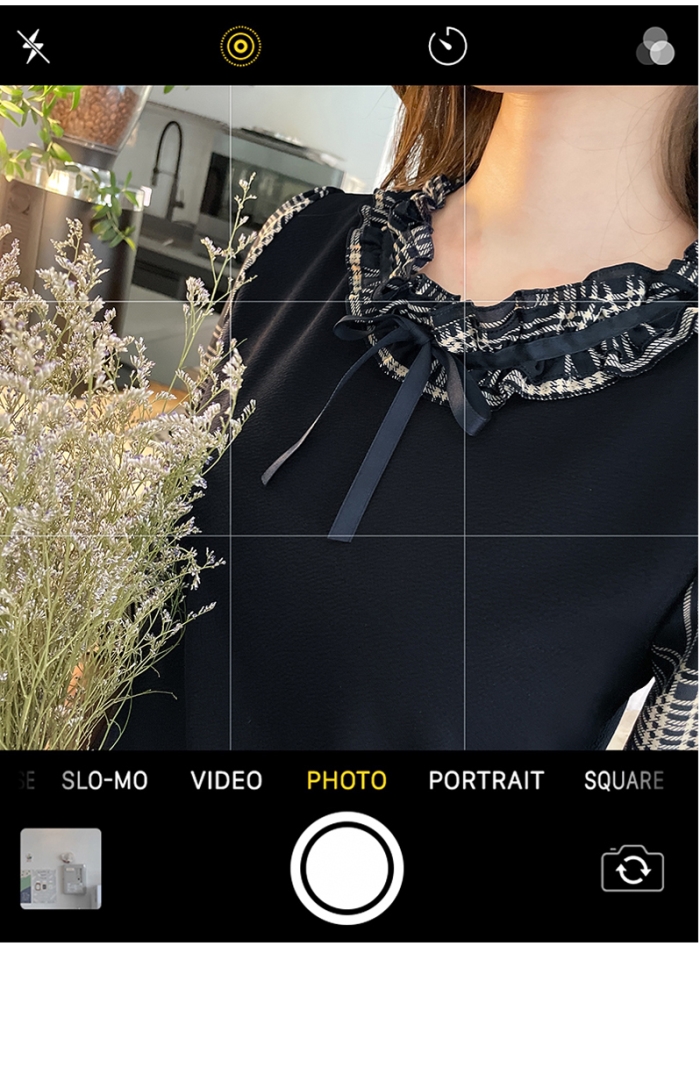Switch to SLO-MO mode
The image size is (700, 1075).
(104, 781)
